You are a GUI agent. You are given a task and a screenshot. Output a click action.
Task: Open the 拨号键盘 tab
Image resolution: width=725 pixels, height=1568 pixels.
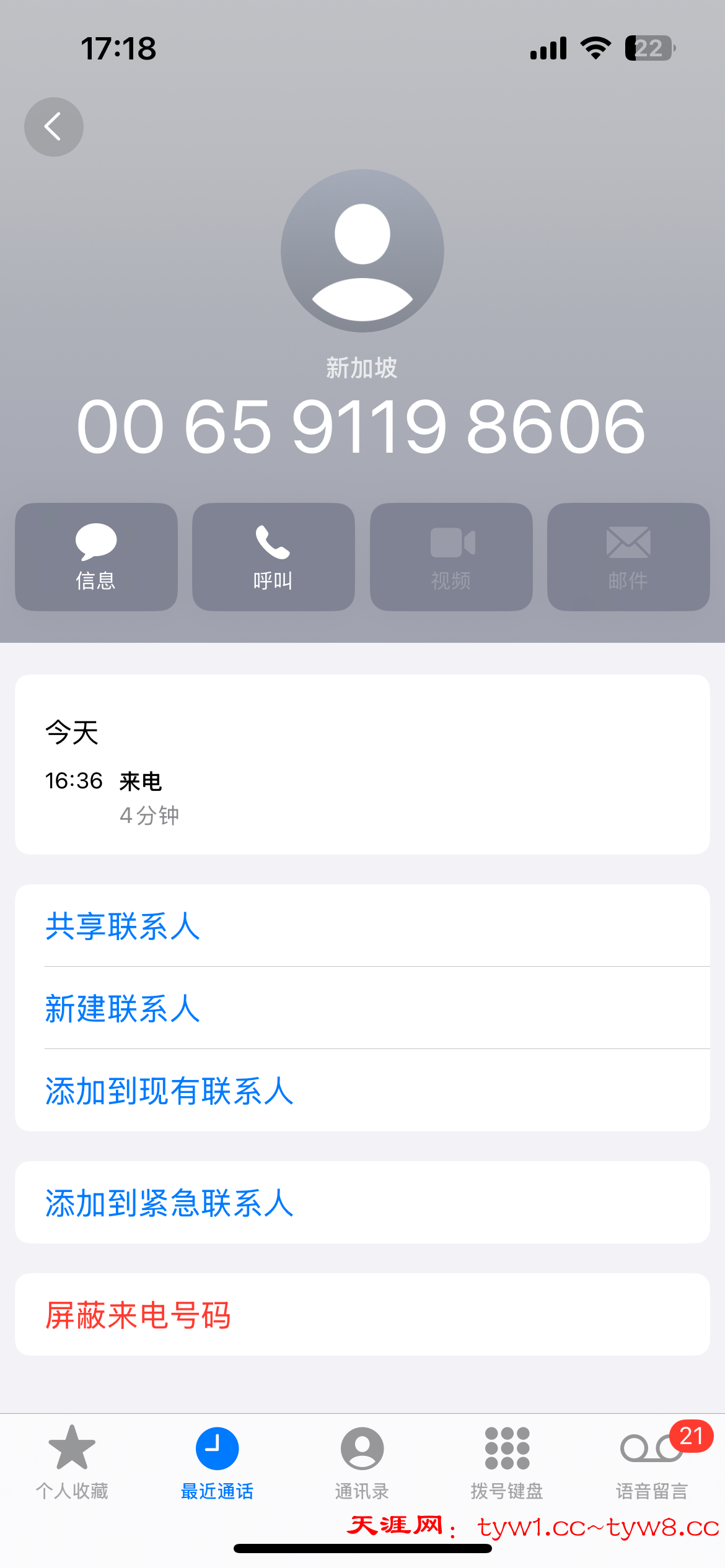pos(507,1462)
